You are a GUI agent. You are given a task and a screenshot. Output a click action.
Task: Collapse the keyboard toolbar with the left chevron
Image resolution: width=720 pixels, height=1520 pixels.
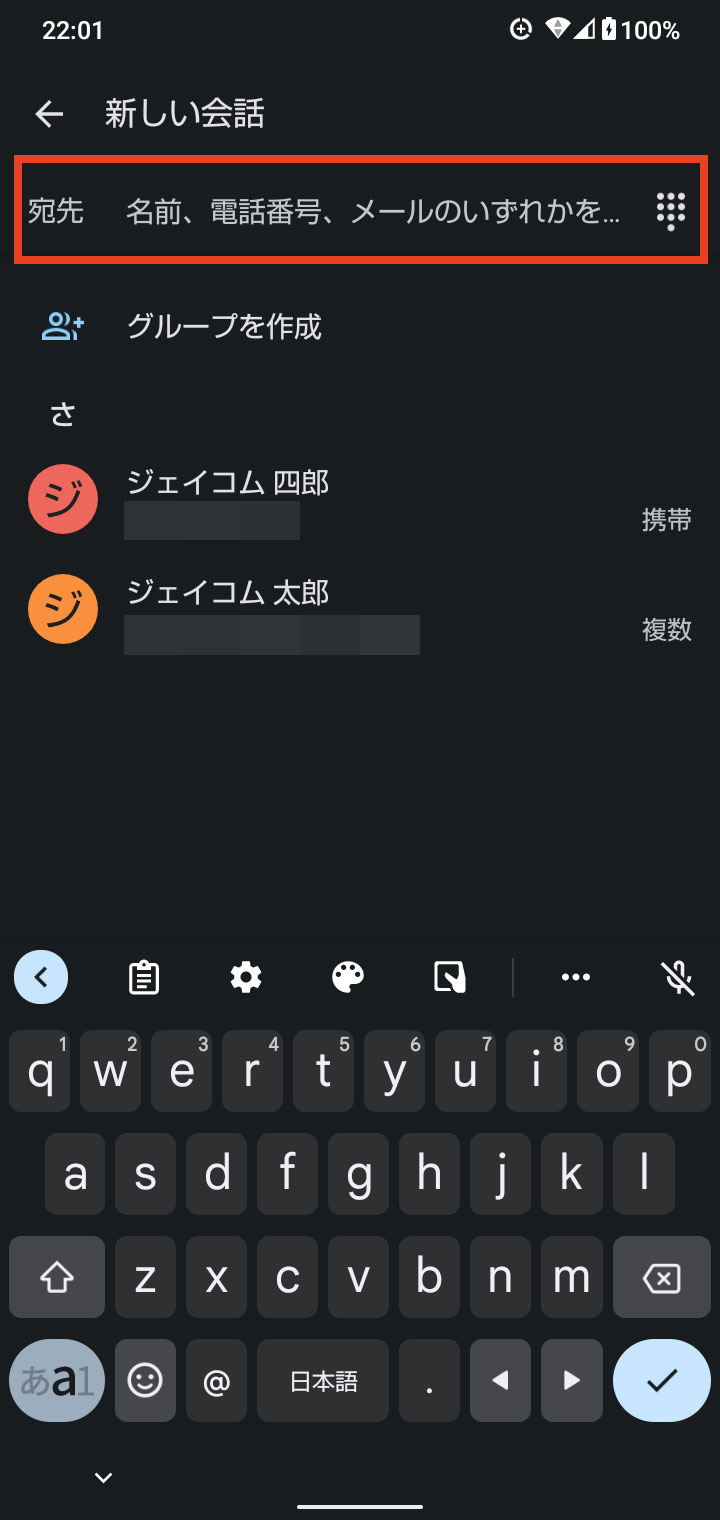pos(41,976)
